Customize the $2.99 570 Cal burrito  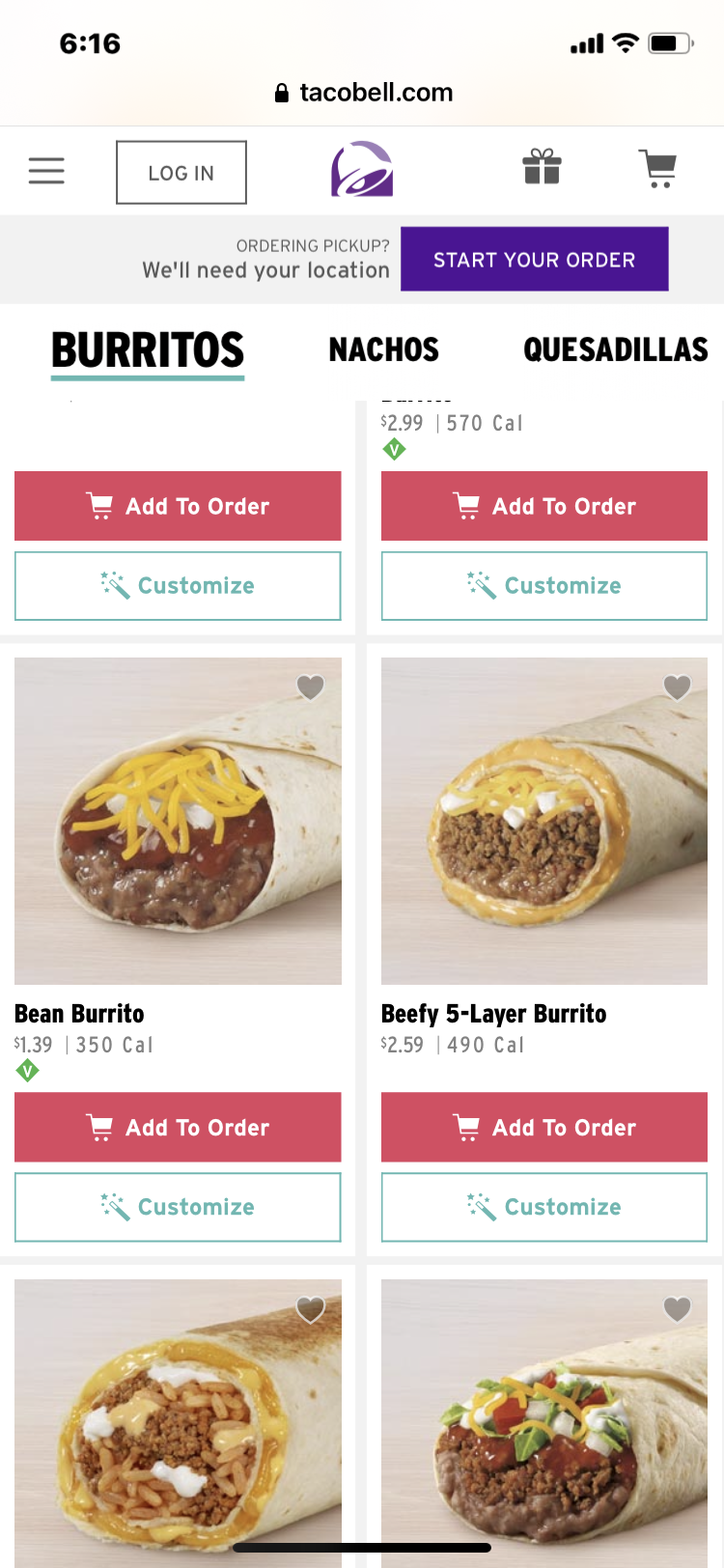(x=544, y=586)
